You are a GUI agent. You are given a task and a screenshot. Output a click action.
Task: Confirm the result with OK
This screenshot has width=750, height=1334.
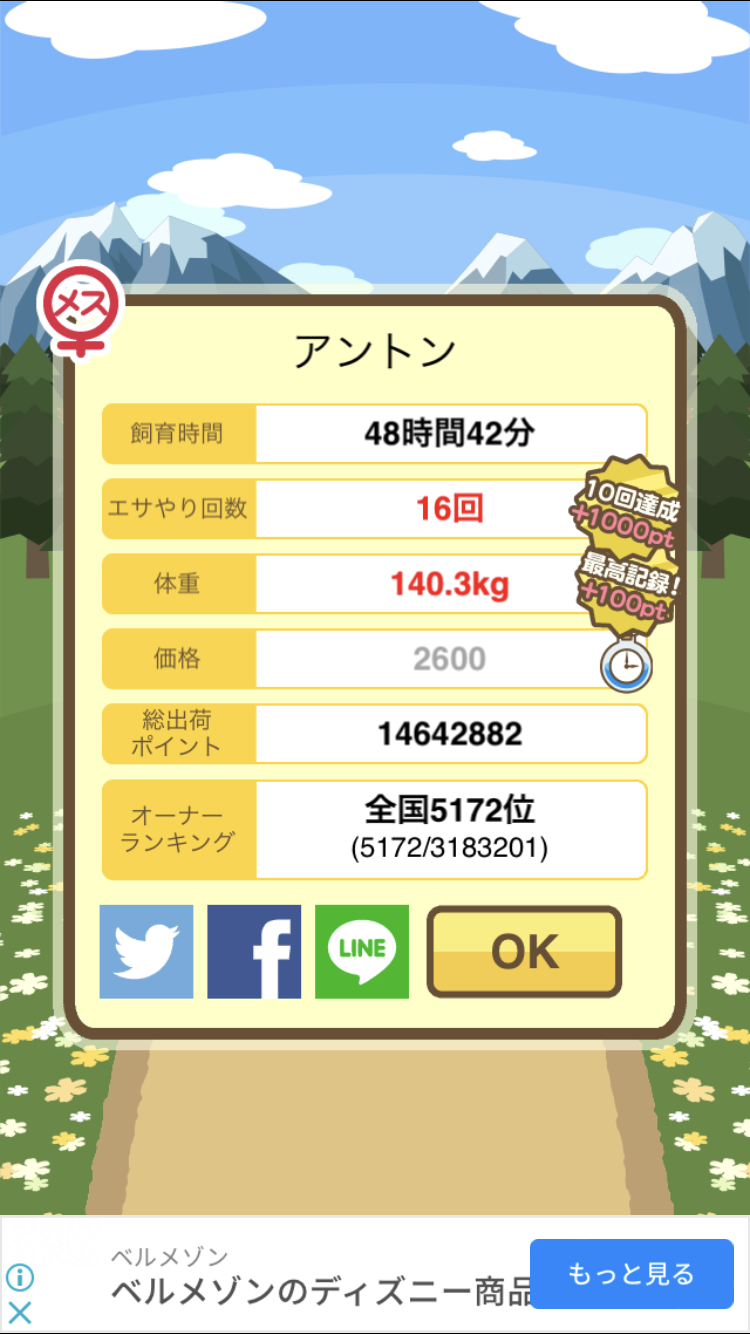524,952
